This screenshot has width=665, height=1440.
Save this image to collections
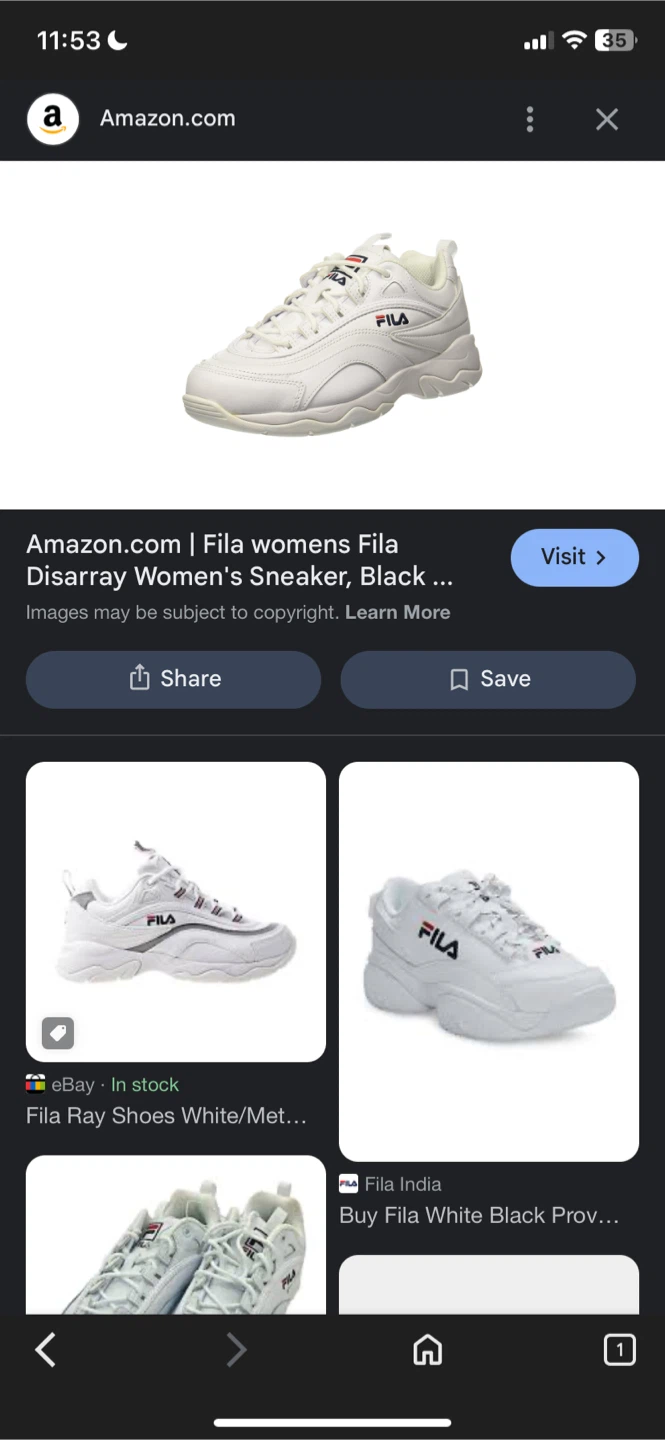point(488,679)
